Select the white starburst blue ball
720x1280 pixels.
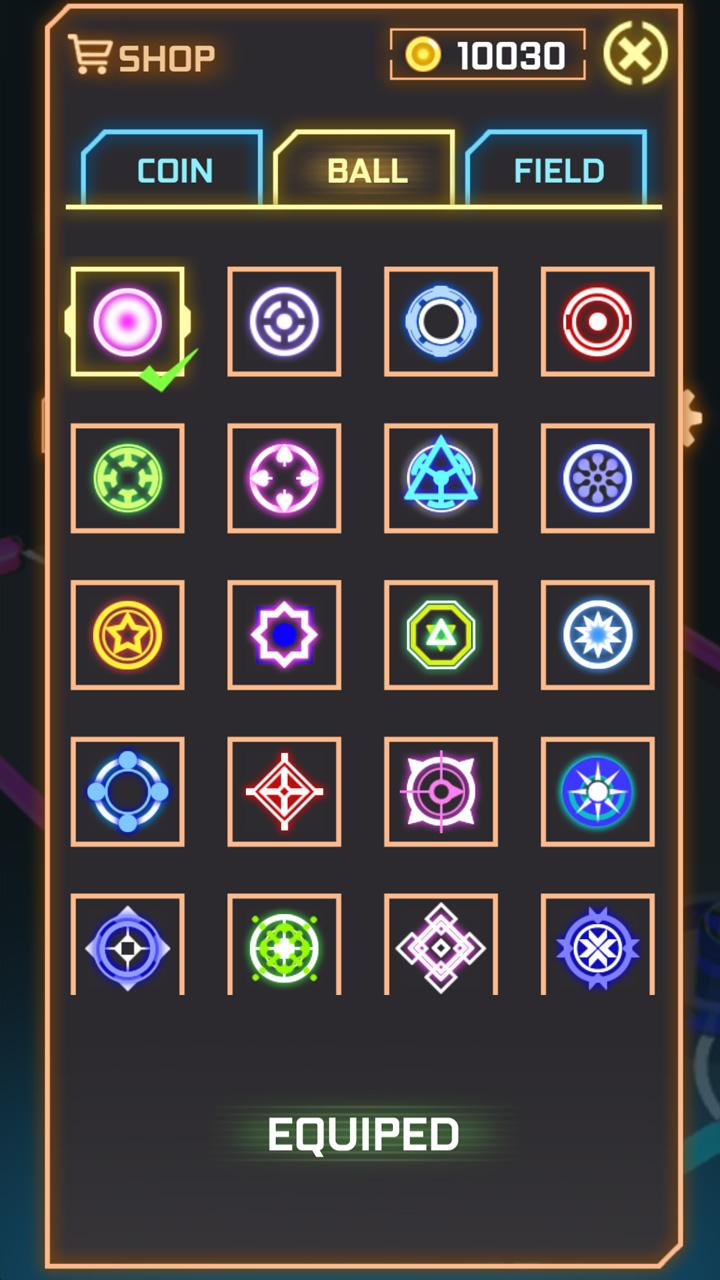[598, 636]
